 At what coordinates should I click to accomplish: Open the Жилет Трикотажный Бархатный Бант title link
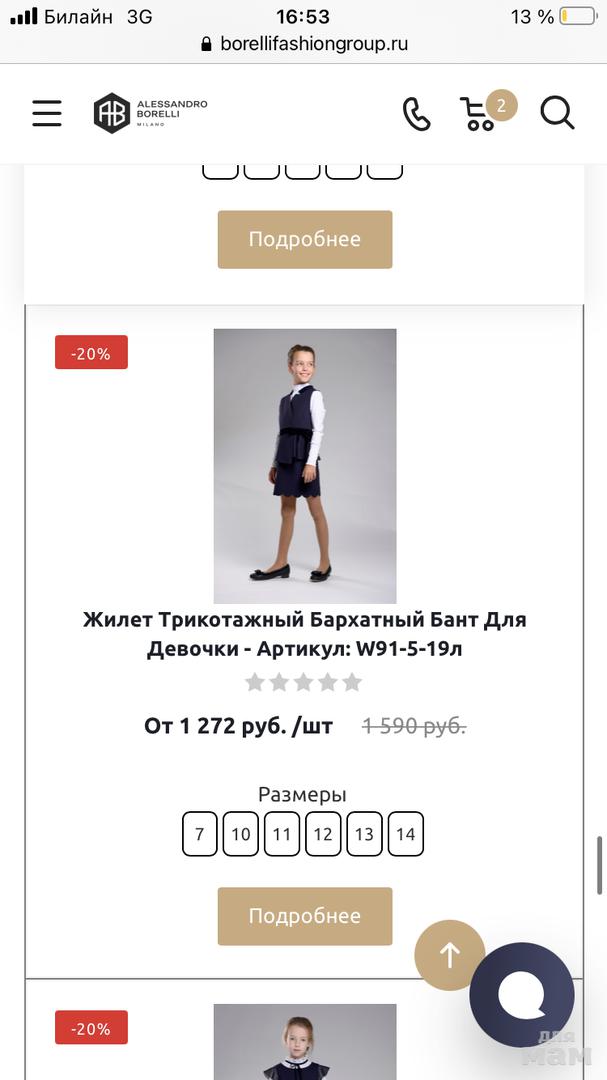(304, 634)
